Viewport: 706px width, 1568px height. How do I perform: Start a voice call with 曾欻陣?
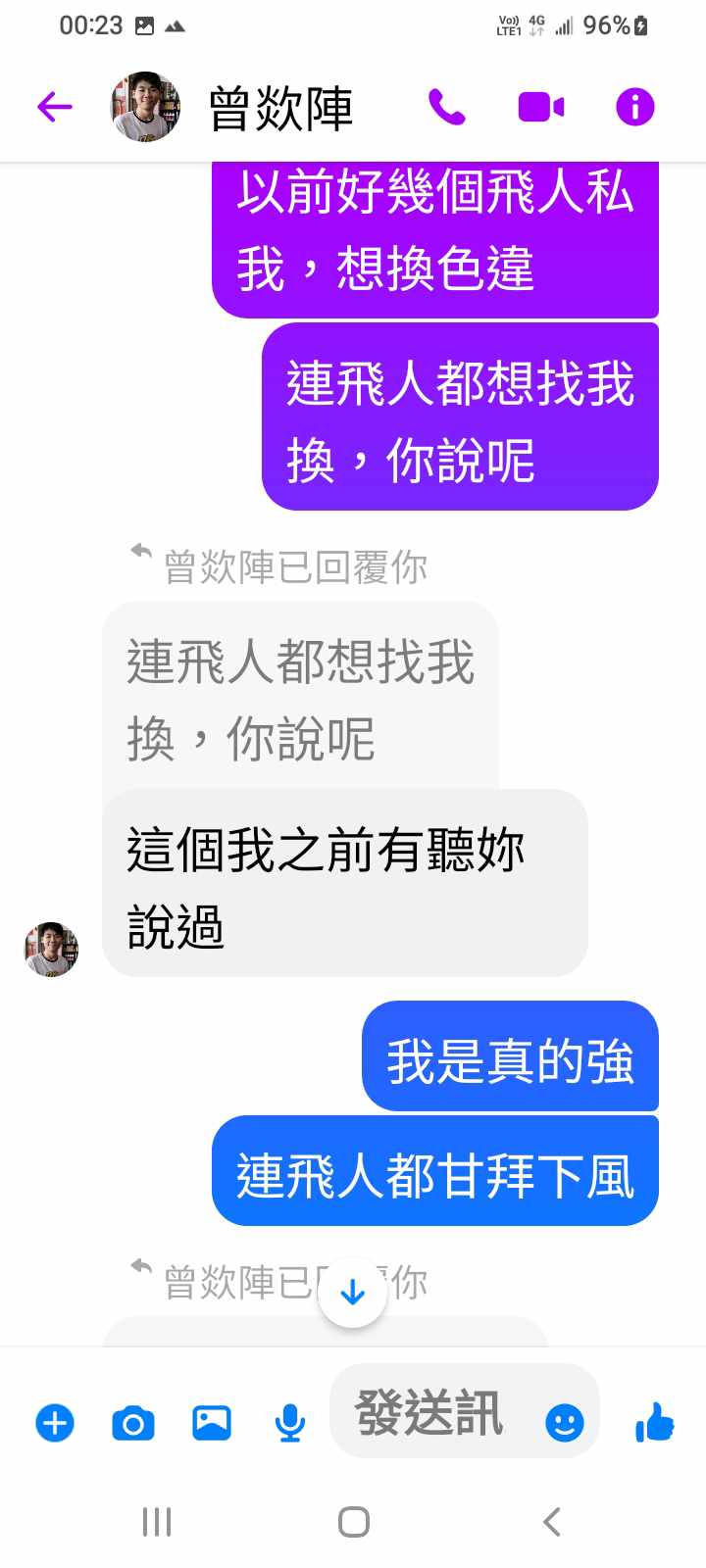[447, 107]
